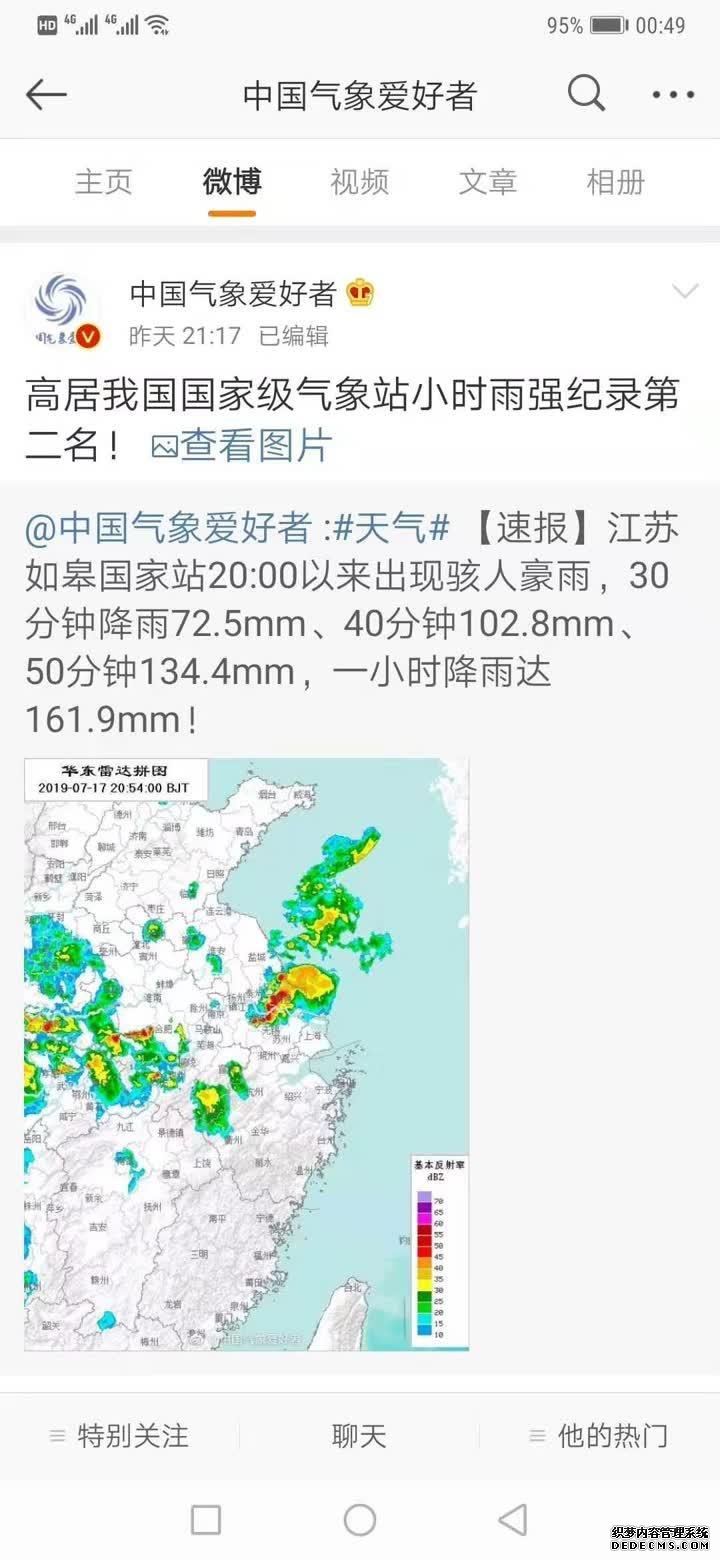Select the 微博 tab
This screenshot has width=720, height=1560.
(x=232, y=182)
